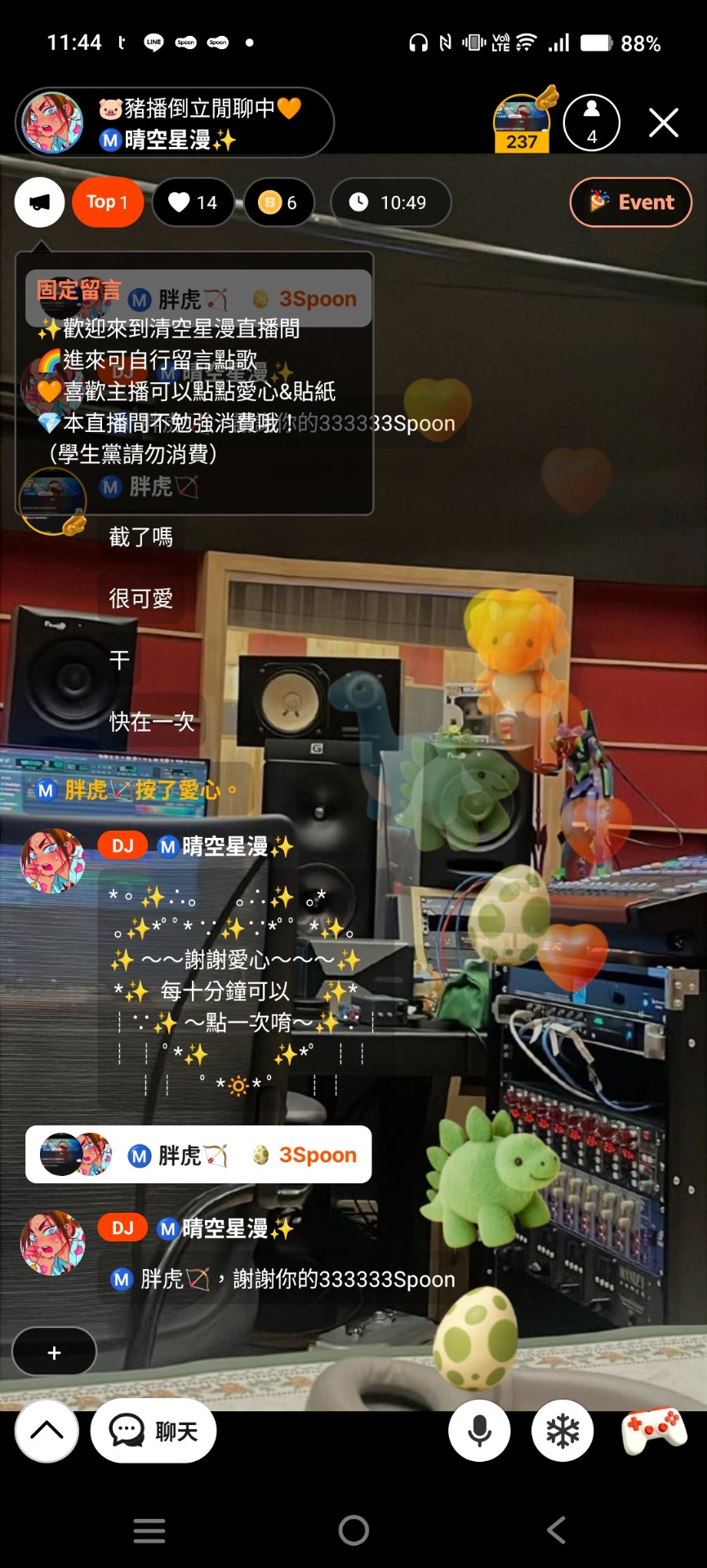Tap the snowflake effect button
Viewport: 707px width, 1568px height.
562,1431
